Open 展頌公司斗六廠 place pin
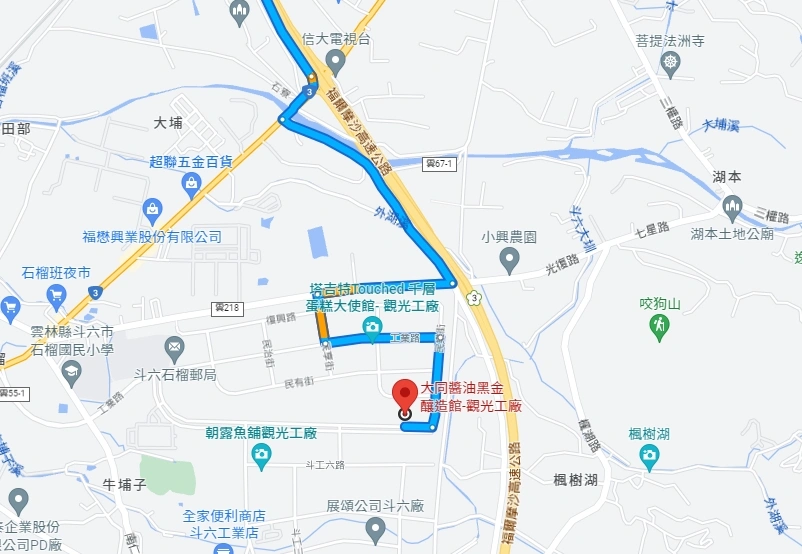 tap(375, 527)
